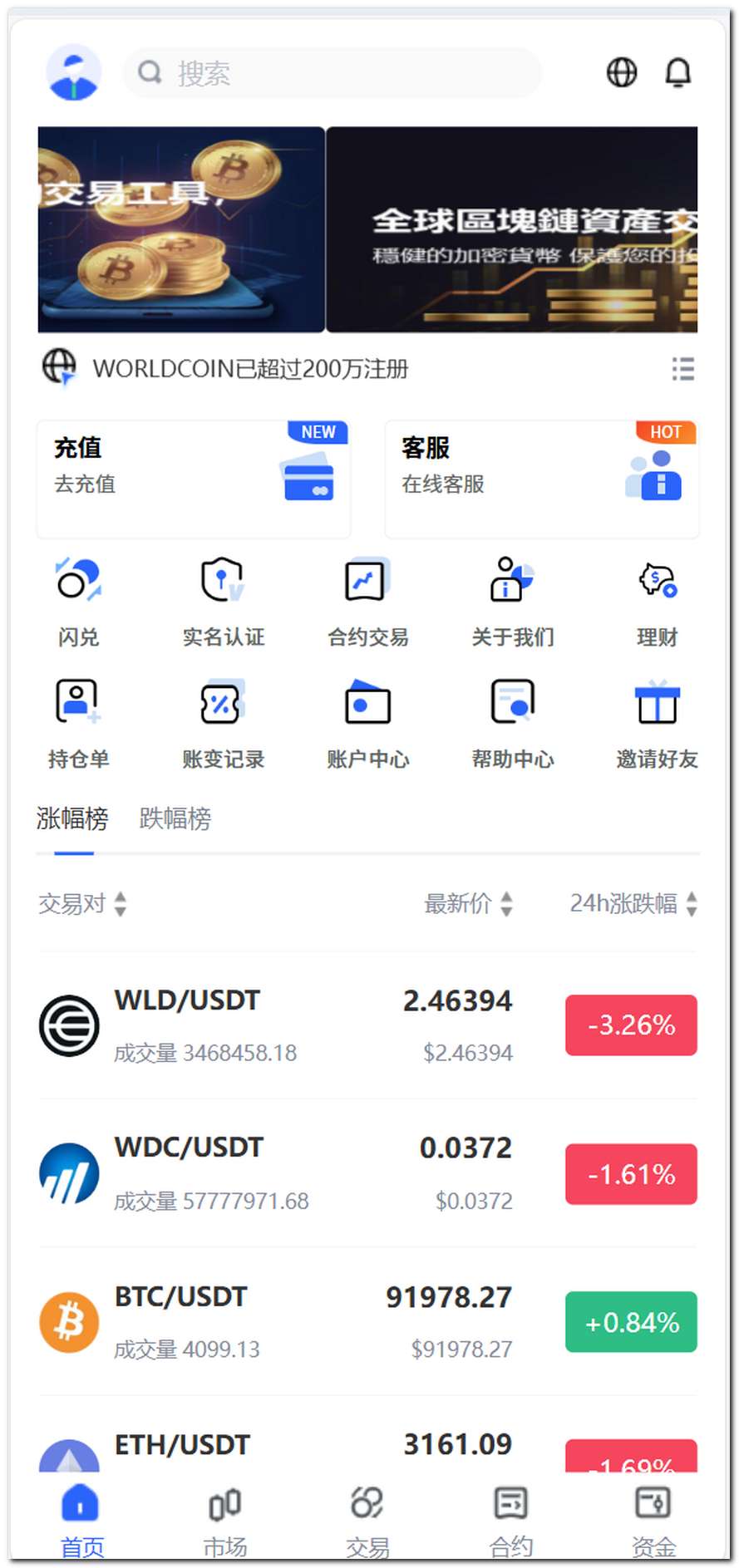Open the announcement list icon
The image size is (739, 1568).
coord(682,368)
